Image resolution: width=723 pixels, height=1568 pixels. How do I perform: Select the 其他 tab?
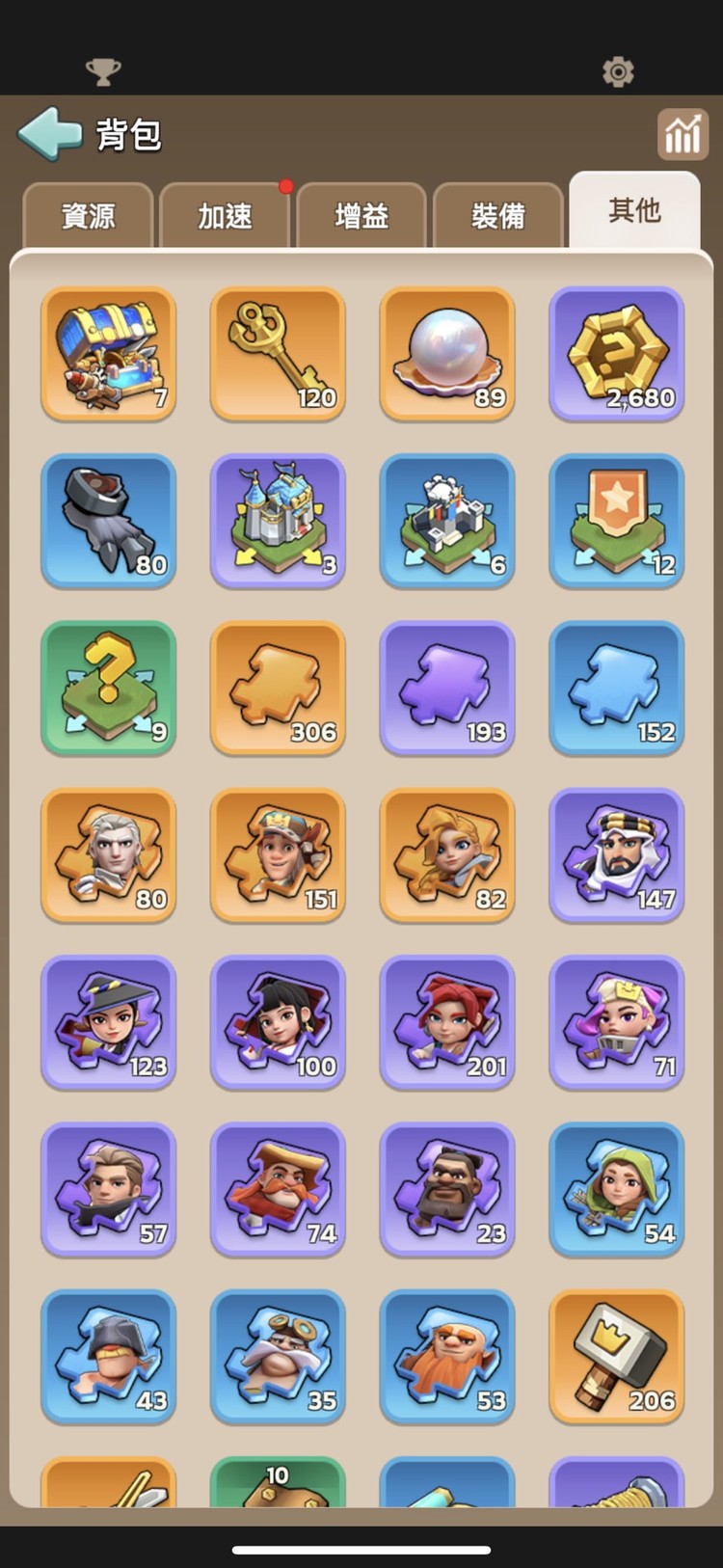[x=634, y=210]
